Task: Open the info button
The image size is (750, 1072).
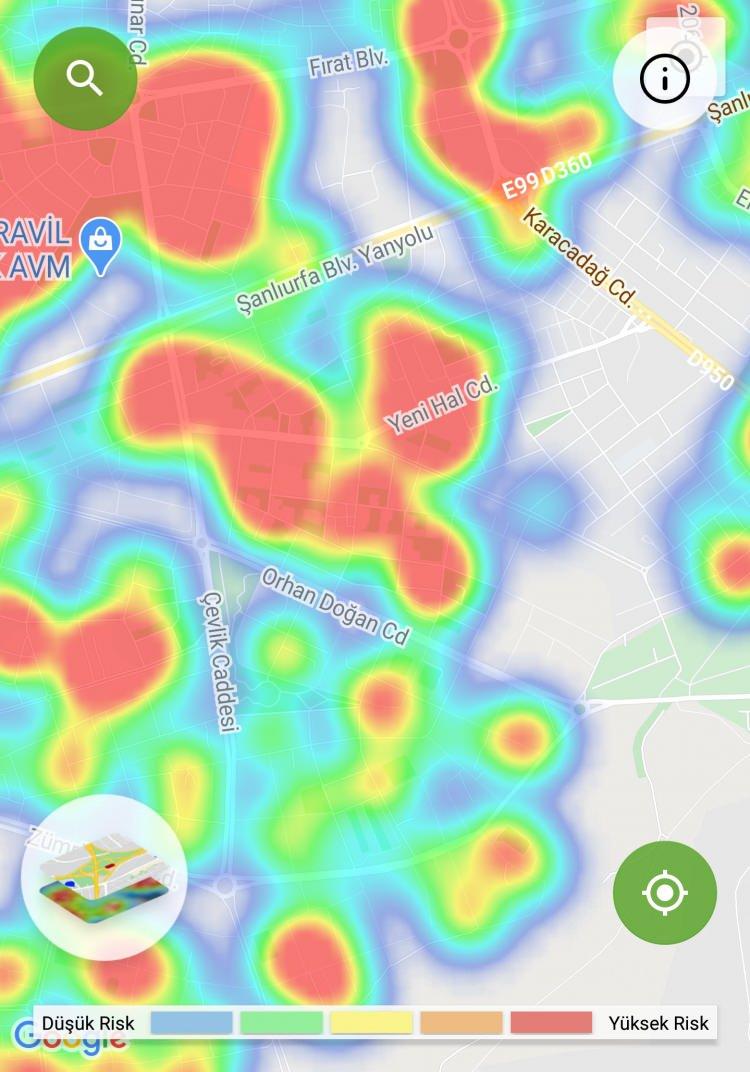Action: [665, 79]
